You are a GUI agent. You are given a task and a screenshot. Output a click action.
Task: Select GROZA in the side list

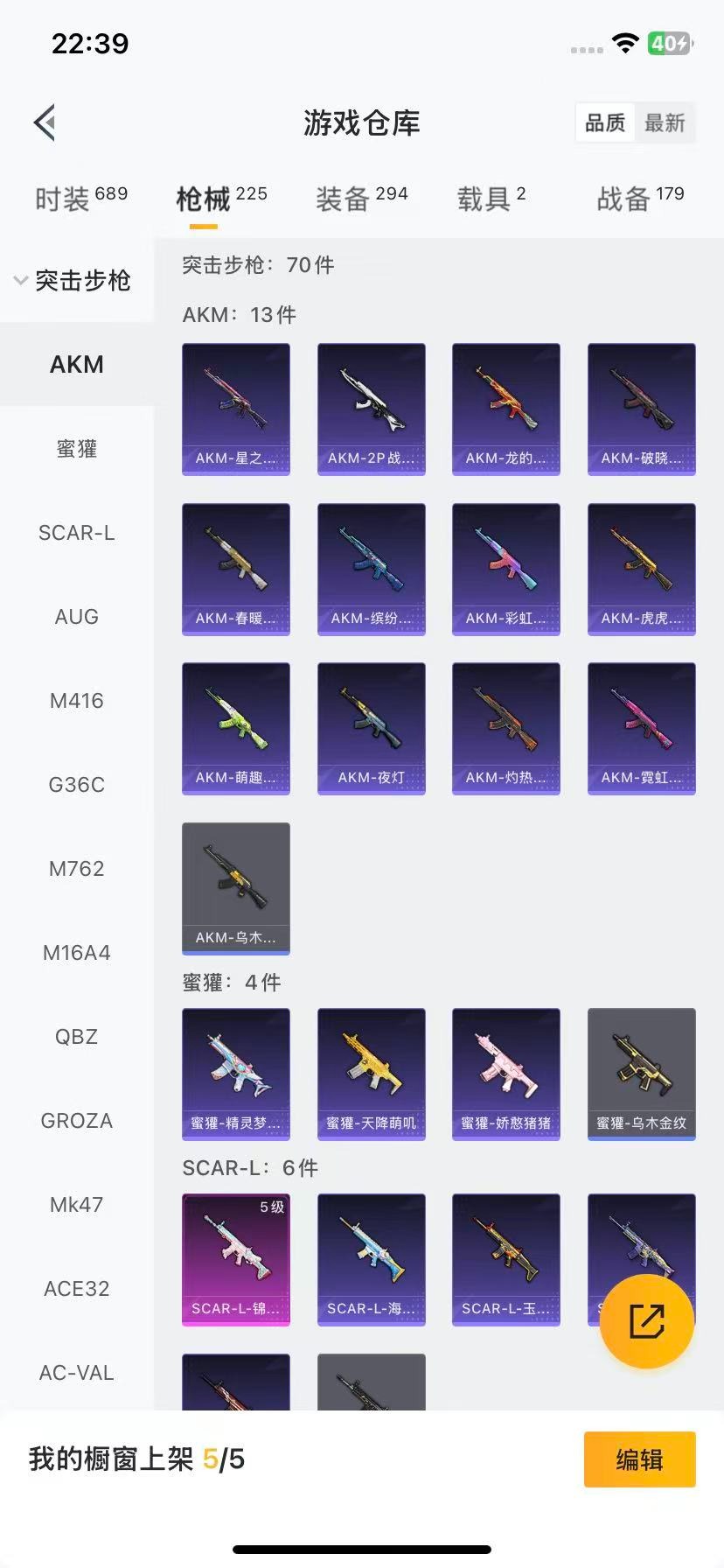[77, 1121]
